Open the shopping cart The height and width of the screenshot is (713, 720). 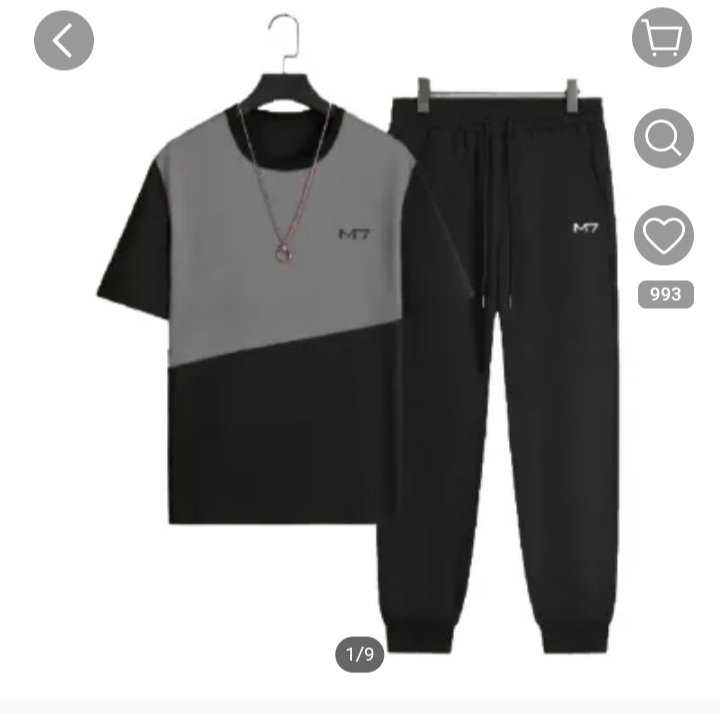click(x=663, y=38)
